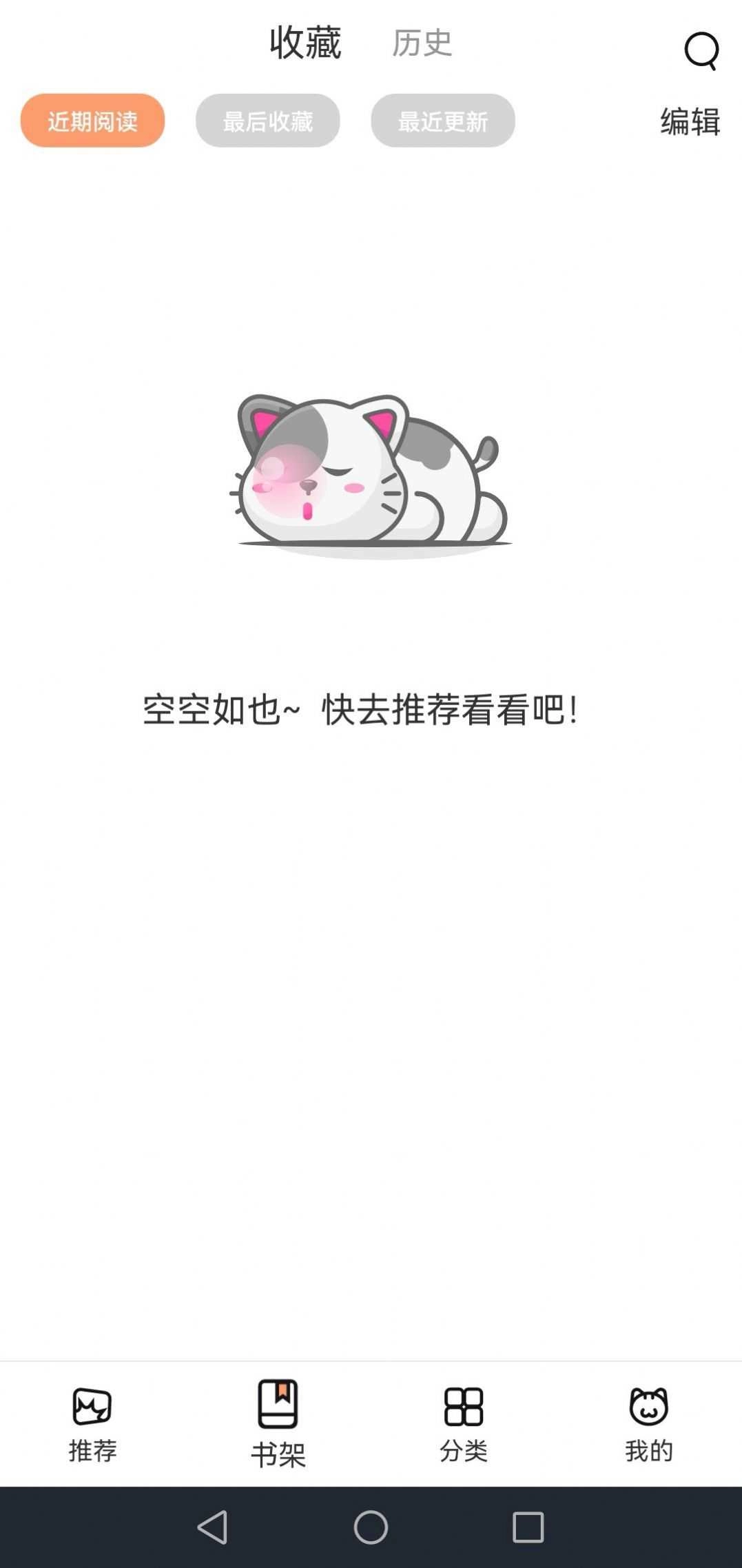
Task: Switch to the 历史 (History) tab
Action: click(421, 44)
